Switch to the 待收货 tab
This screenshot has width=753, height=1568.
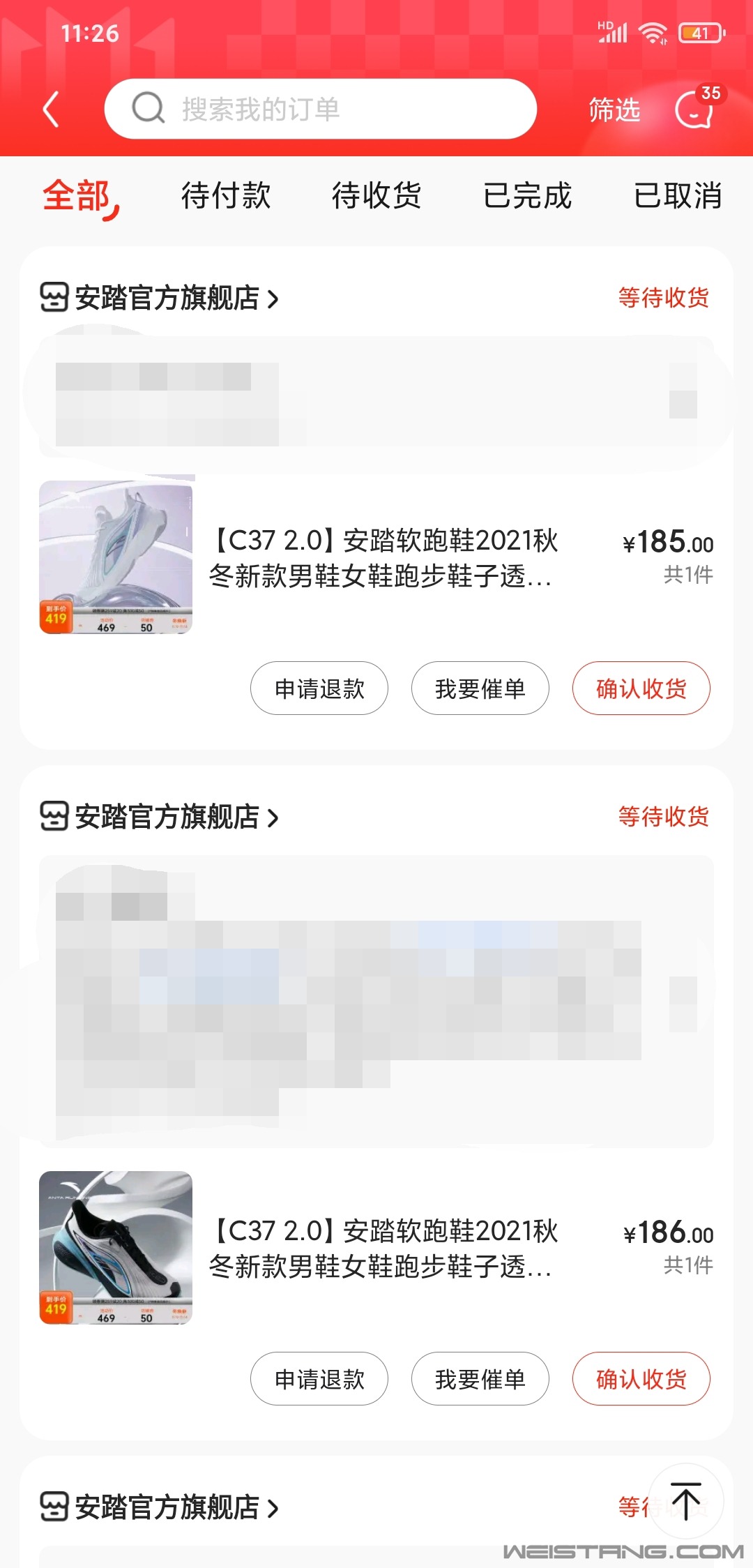pyautogui.click(x=376, y=195)
